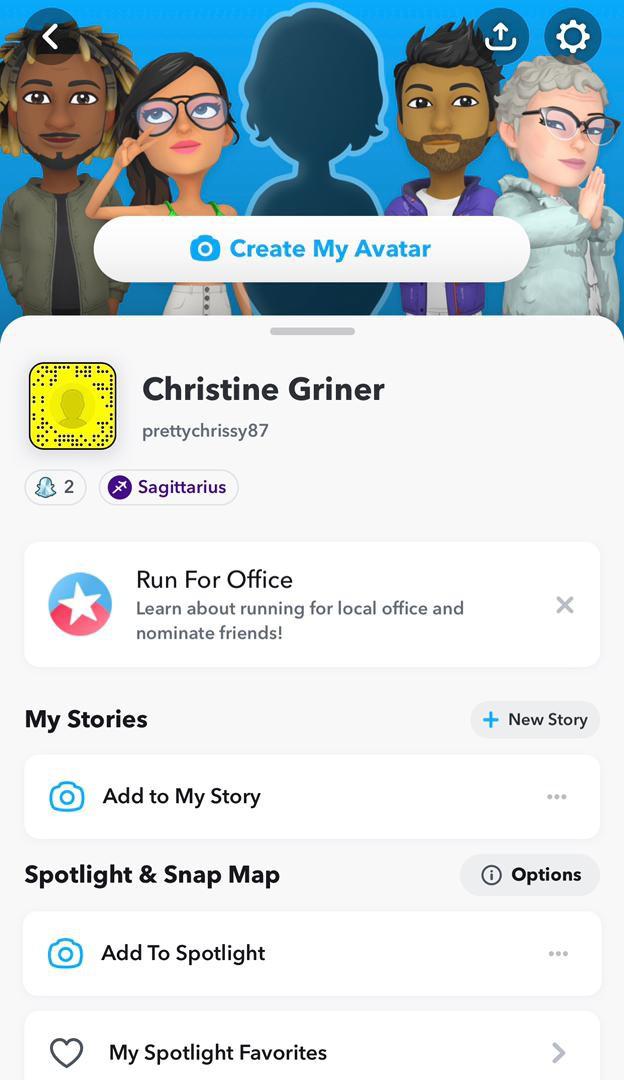Open the Snapcode profile image
The height and width of the screenshot is (1080, 624).
[72, 406]
